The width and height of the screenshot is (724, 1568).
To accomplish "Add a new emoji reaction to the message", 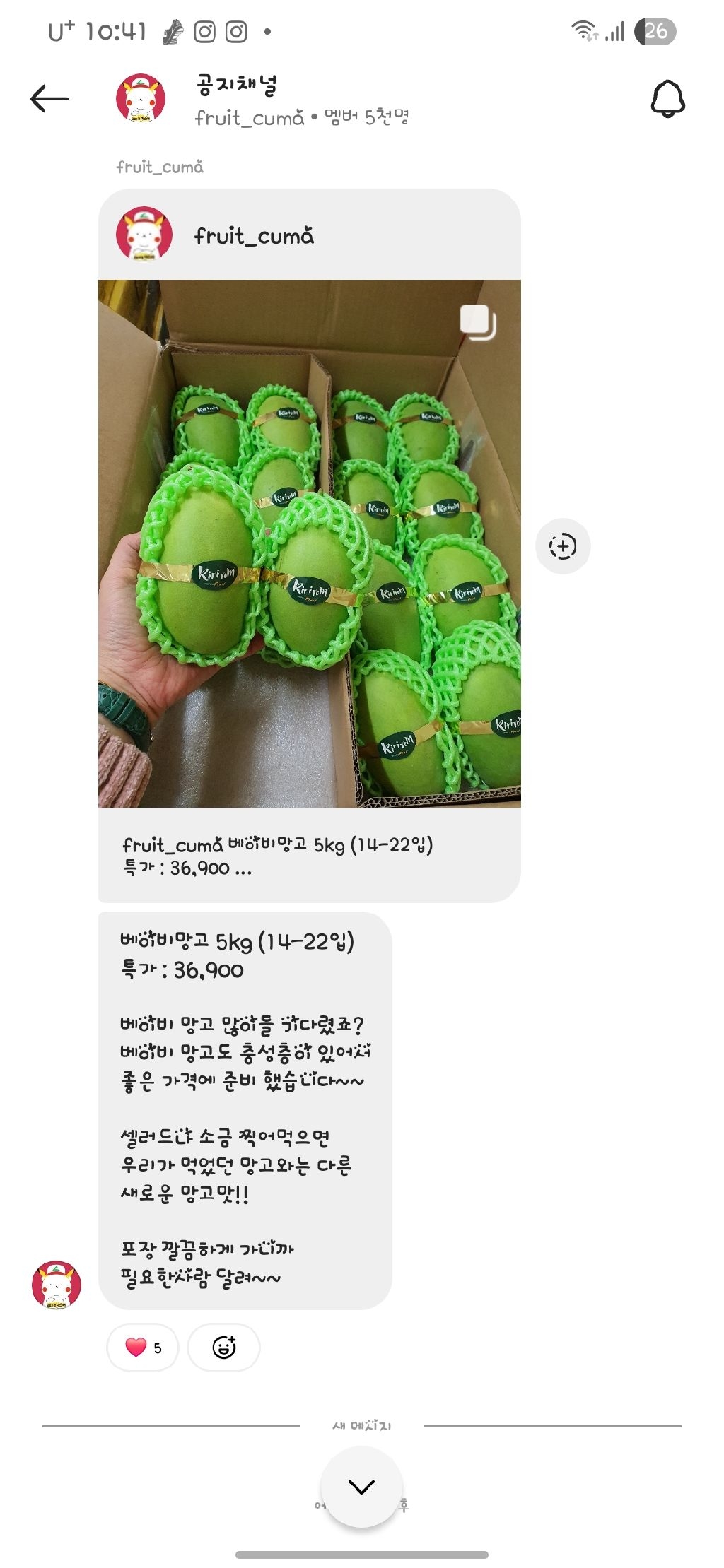I will pyautogui.click(x=224, y=1348).
